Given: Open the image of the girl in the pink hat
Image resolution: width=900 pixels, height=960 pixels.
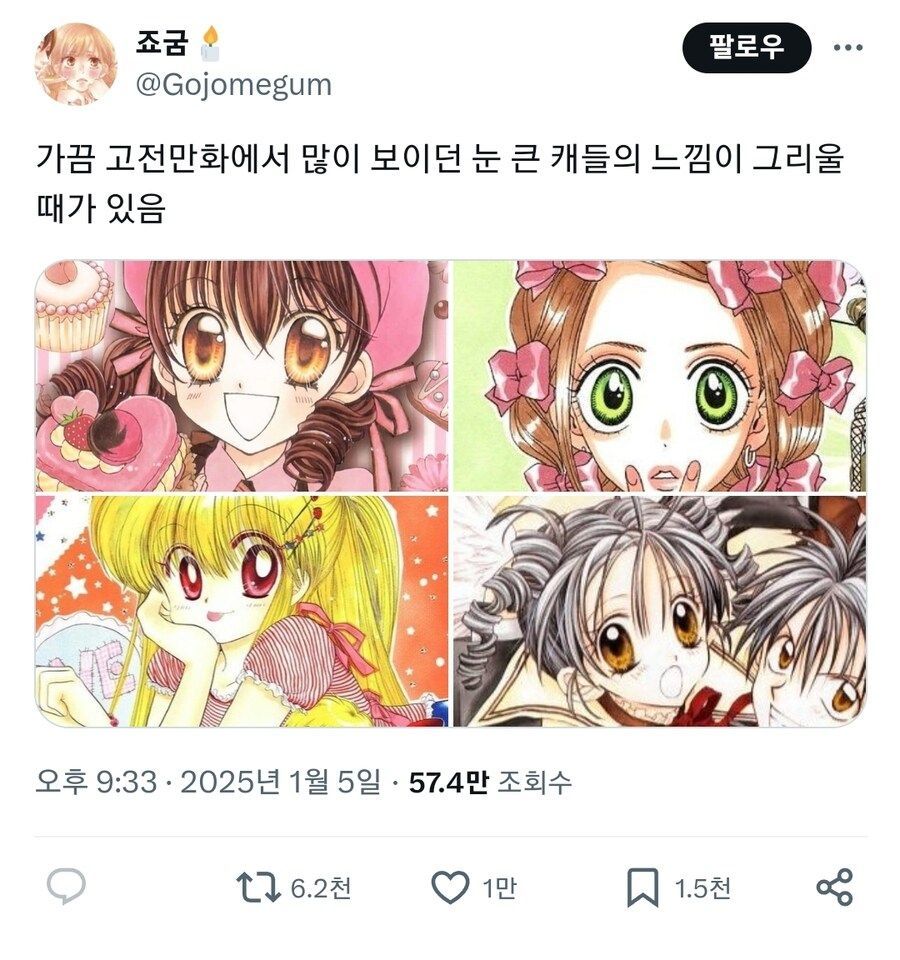Looking at the screenshot, I should (x=242, y=376).
